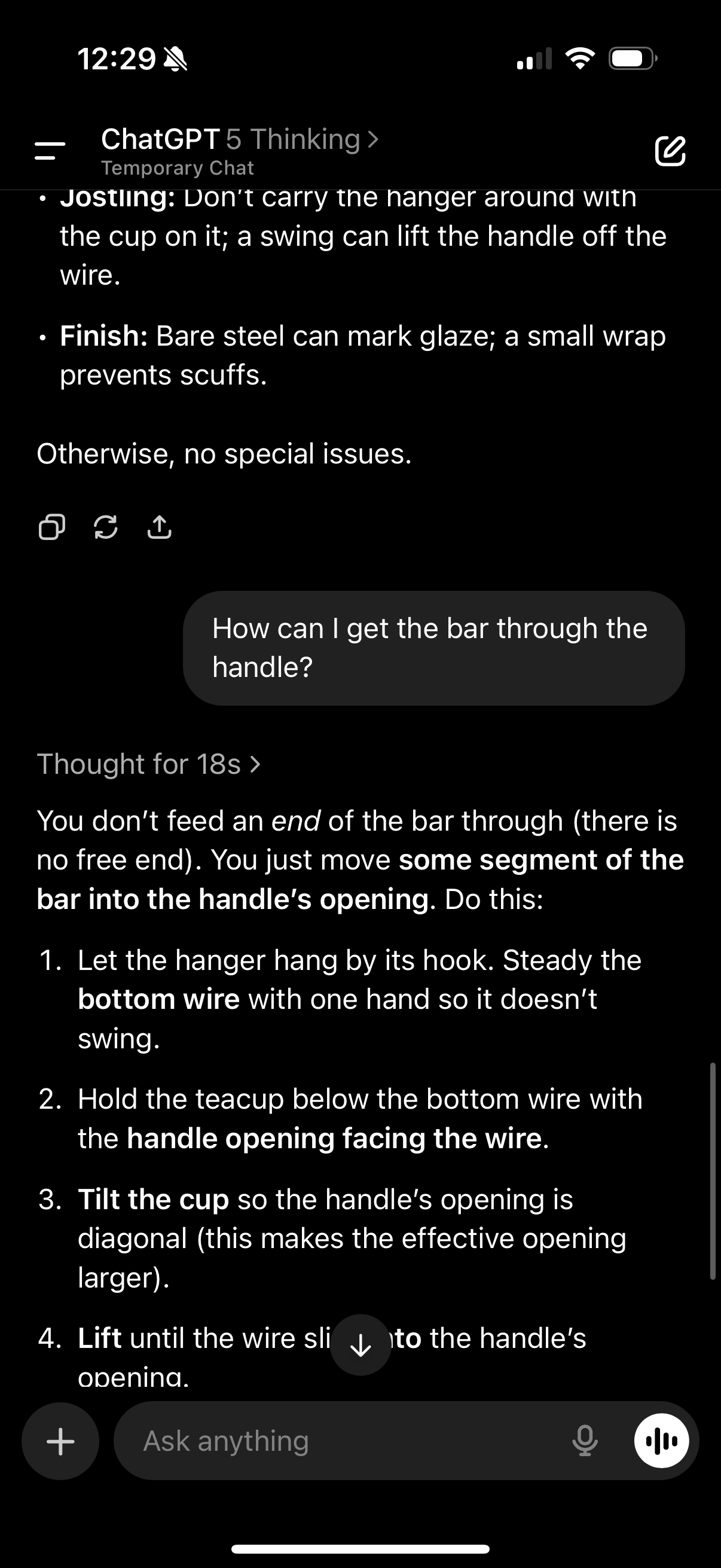Viewport: 721px width, 1568px height.
Task: Start voice mode
Action: [x=661, y=1441]
